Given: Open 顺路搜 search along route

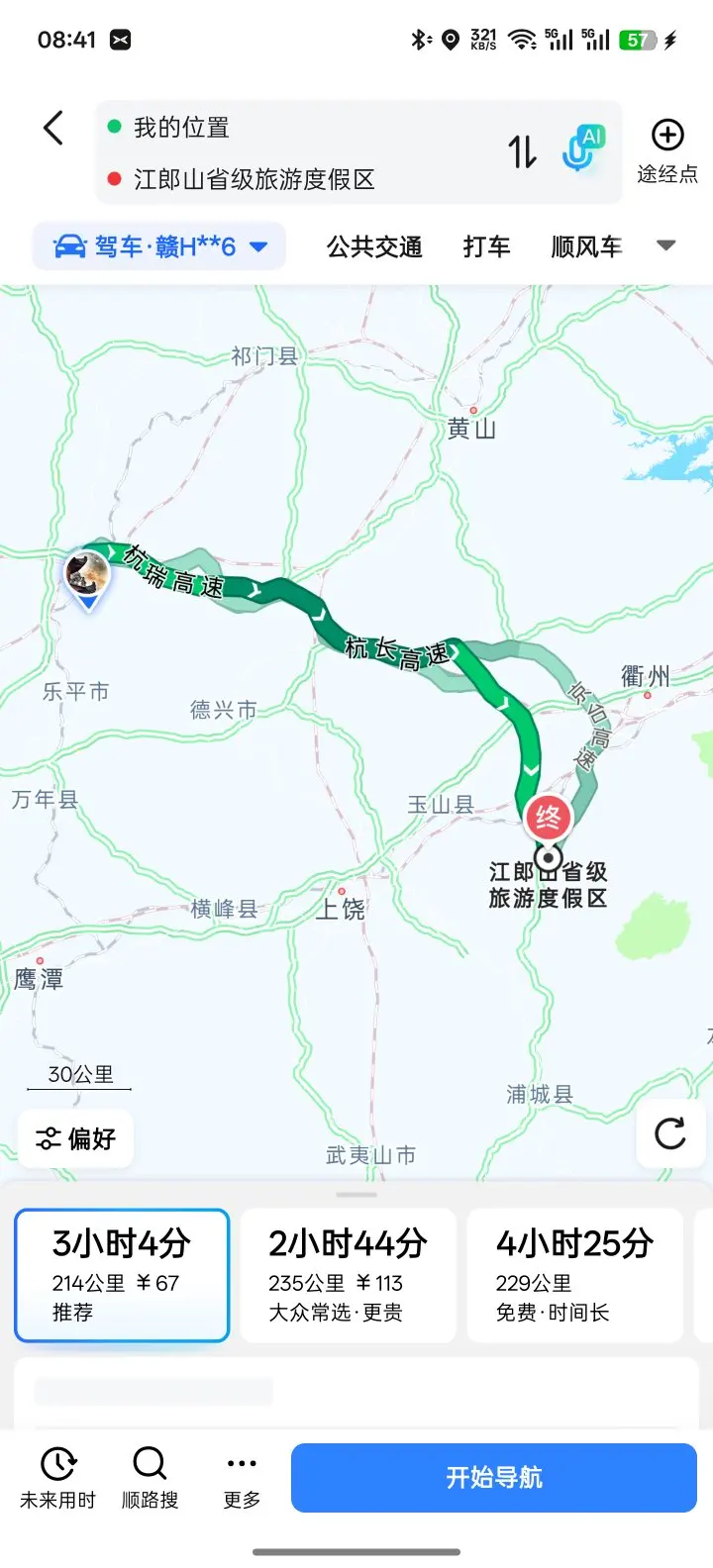Looking at the screenshot, I should point(150,1477).
